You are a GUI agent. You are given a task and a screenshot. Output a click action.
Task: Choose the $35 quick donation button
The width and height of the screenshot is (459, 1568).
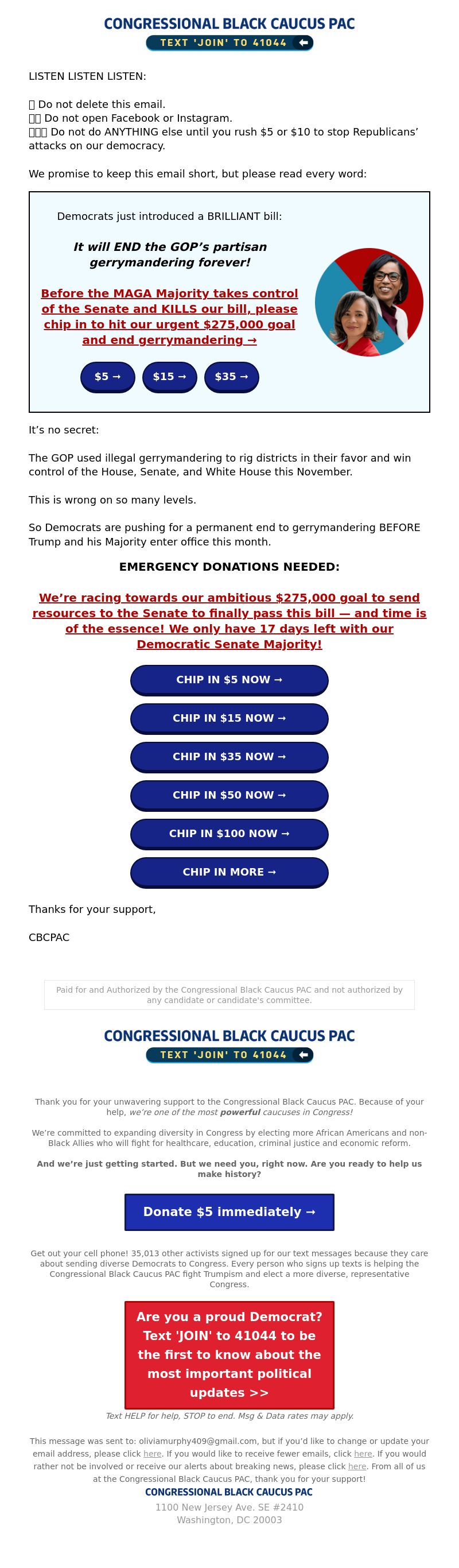pos(232,377)
